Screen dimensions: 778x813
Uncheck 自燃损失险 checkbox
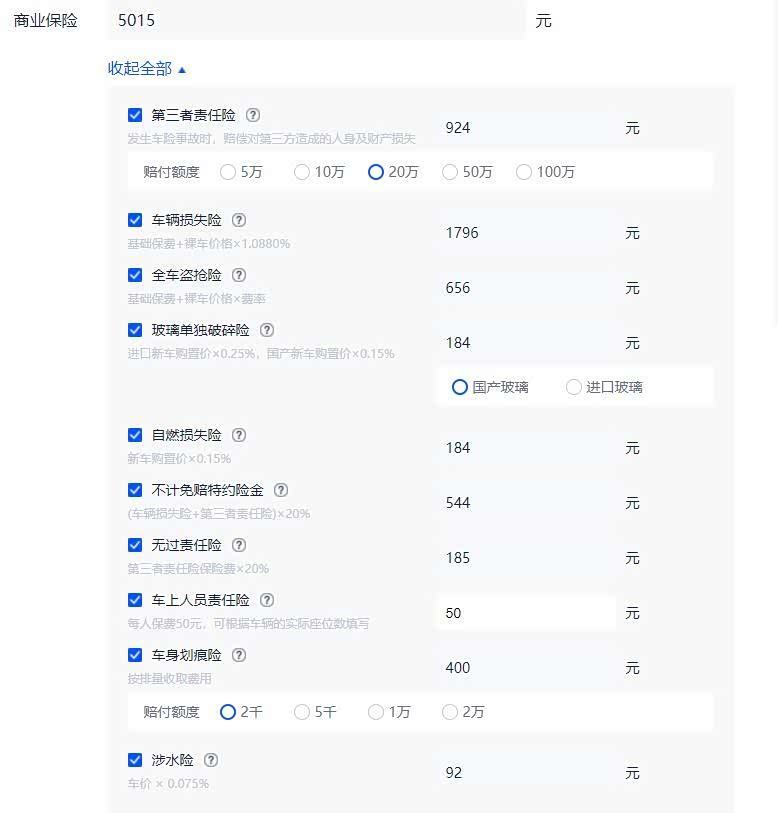point(135,435)
